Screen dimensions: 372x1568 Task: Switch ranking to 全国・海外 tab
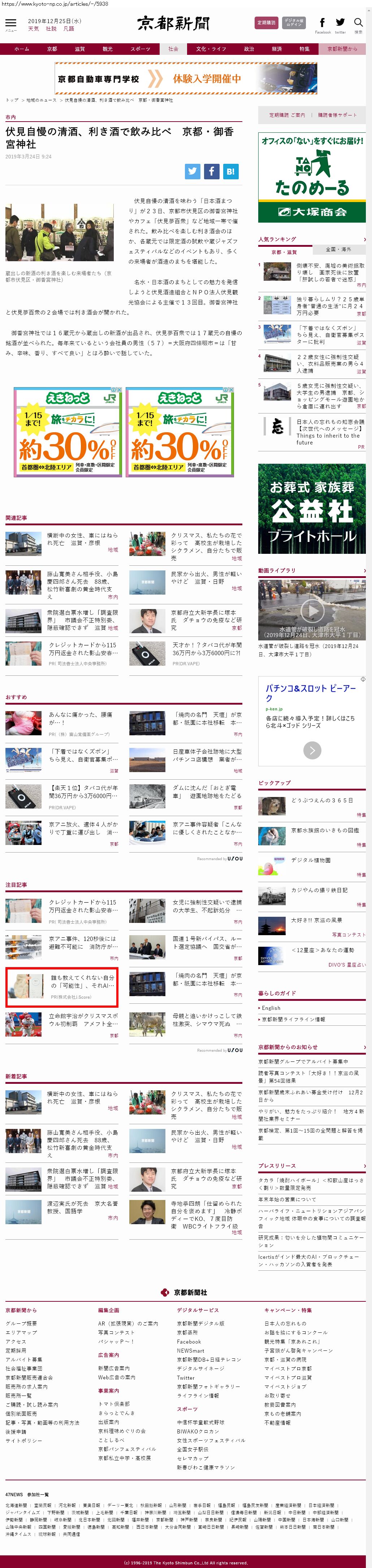click(338, 250)
